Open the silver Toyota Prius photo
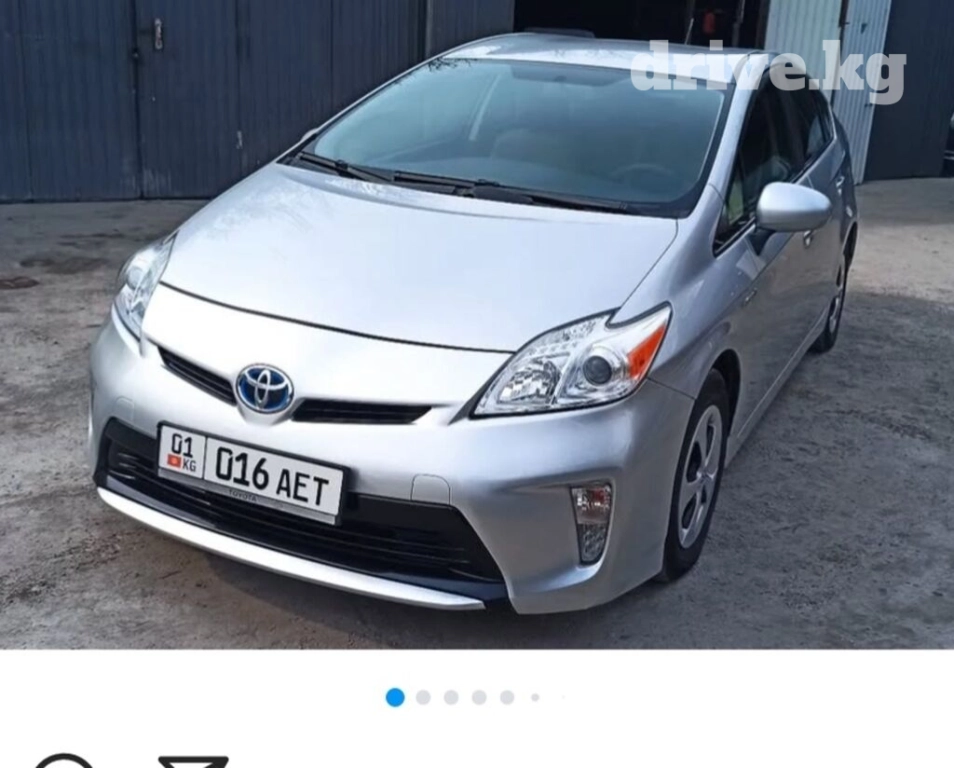Screen dimensions: 954x768 (x=477, y=325)
